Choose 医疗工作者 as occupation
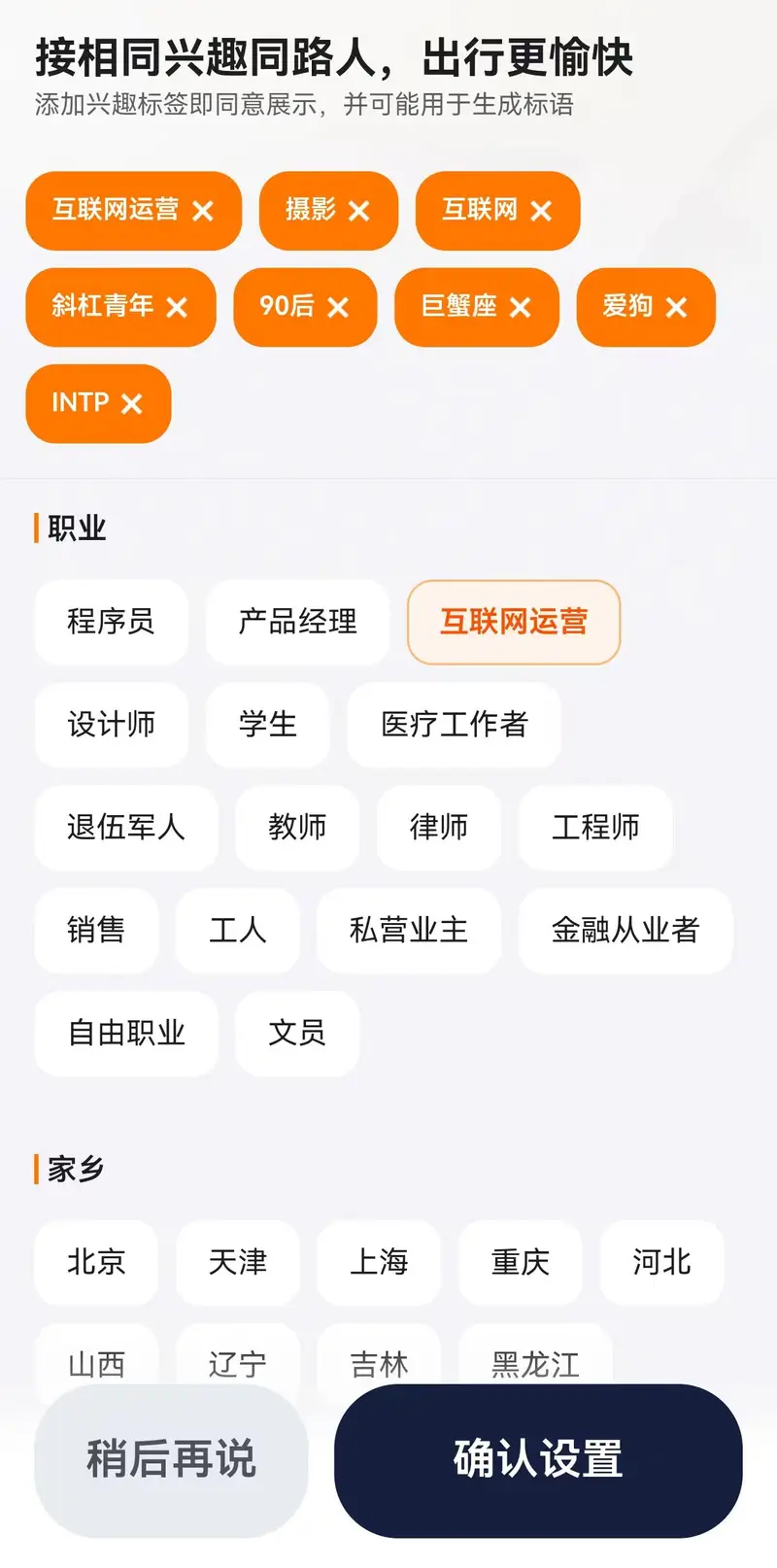 [454, 725]
